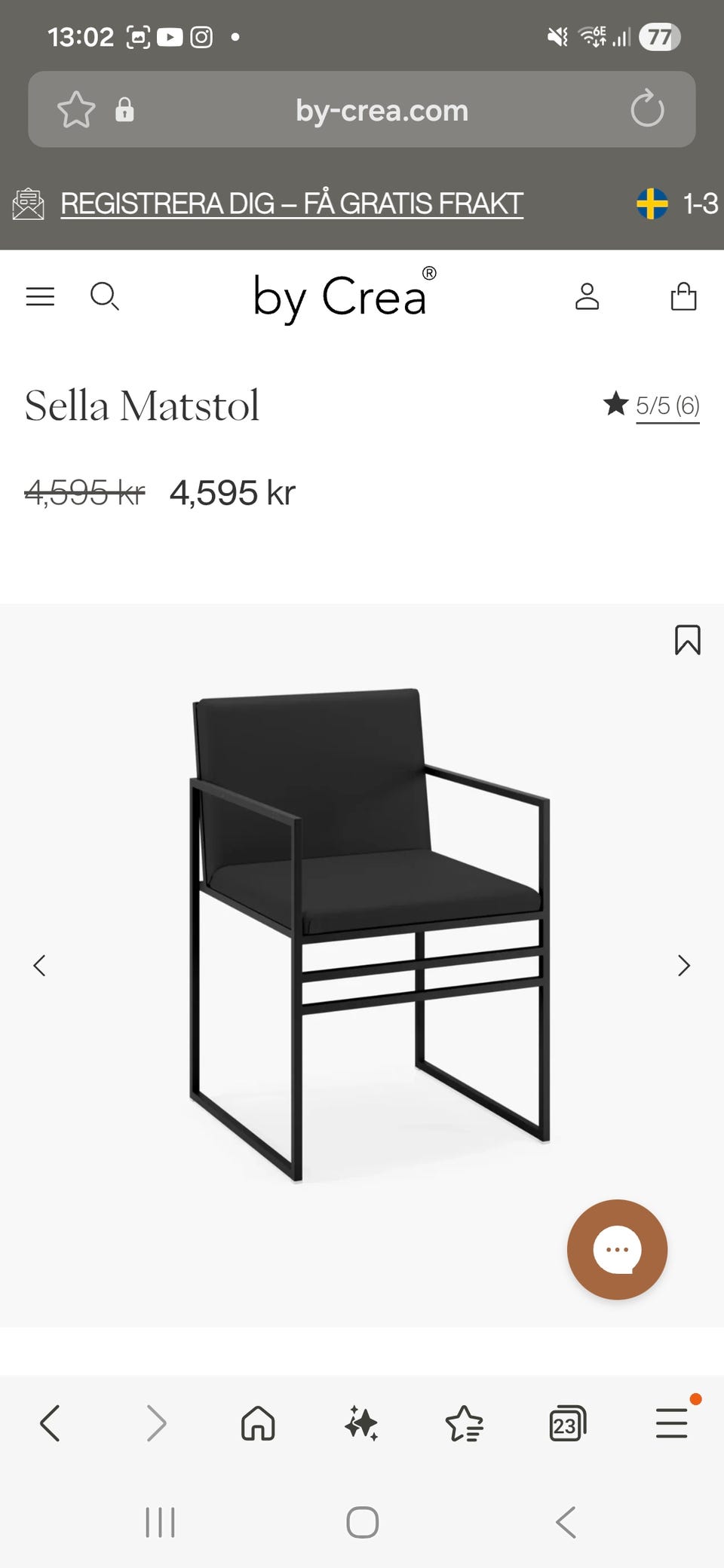
Task: Add this page to browser bookmarks
Action: click(x=76, y=109)
